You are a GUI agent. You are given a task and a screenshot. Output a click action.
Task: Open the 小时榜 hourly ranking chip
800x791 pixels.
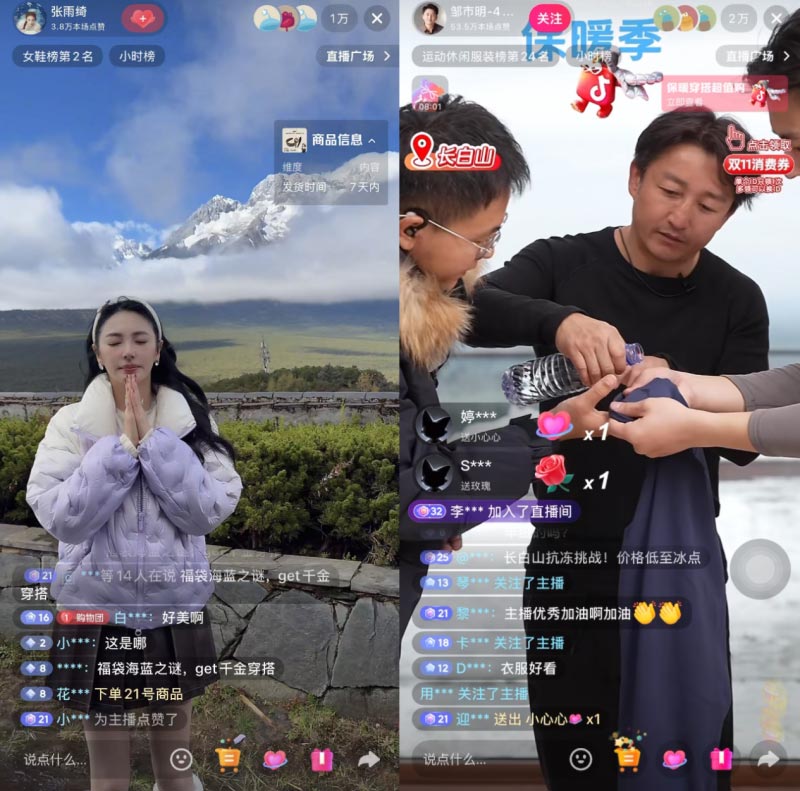click(x=137, y=56)
